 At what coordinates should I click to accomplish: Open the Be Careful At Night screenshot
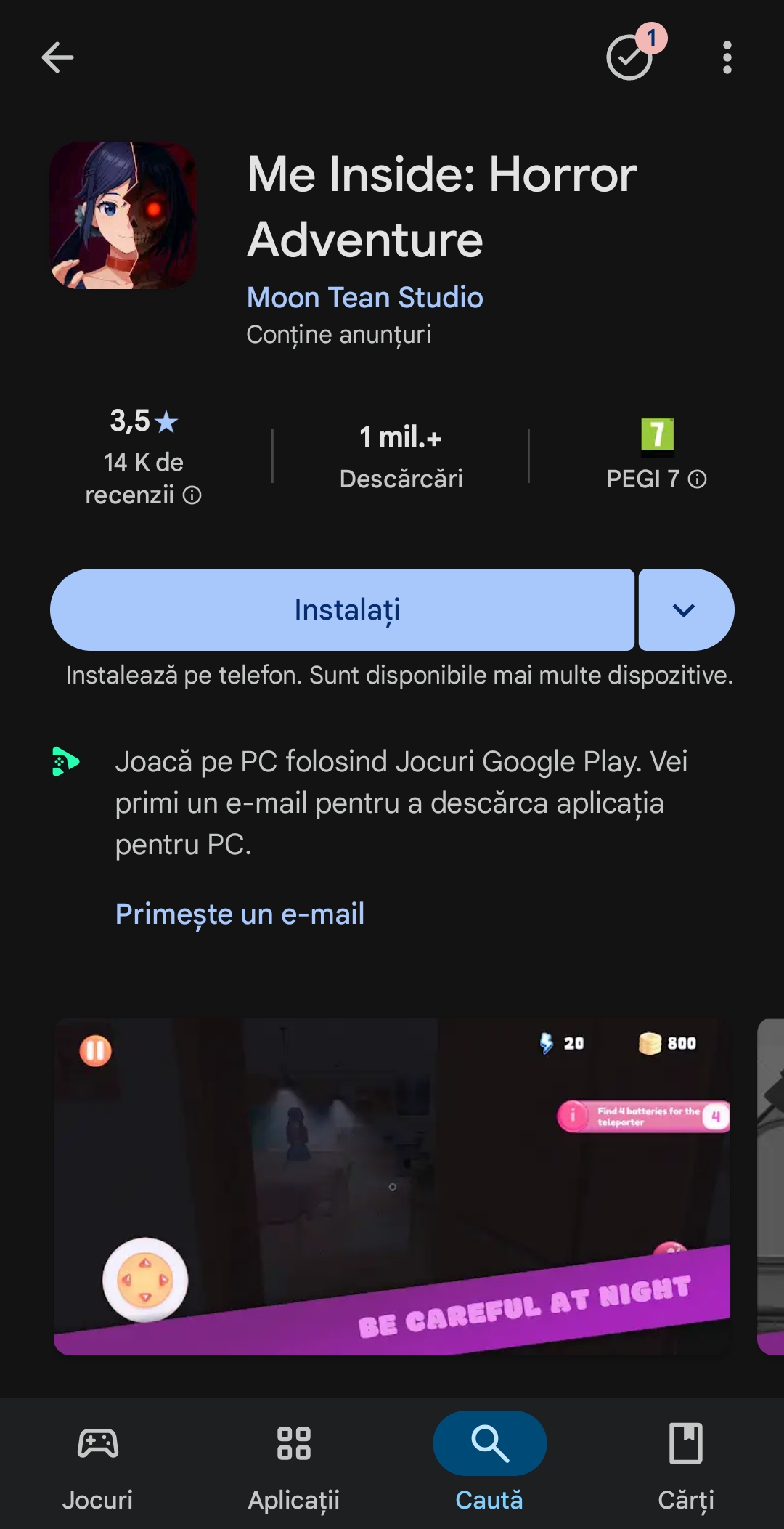[392, 1186]
